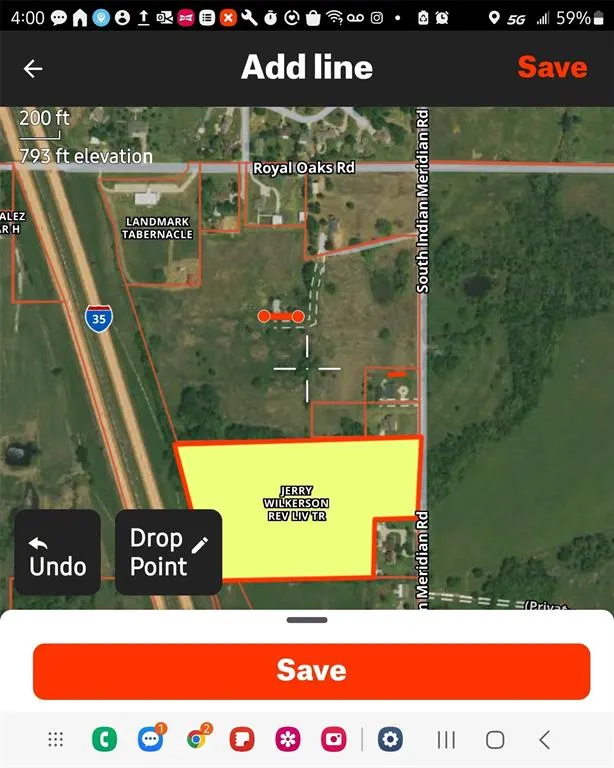Undo the last dropped point
Screen dimensions: 614x768
pos(58,552)
